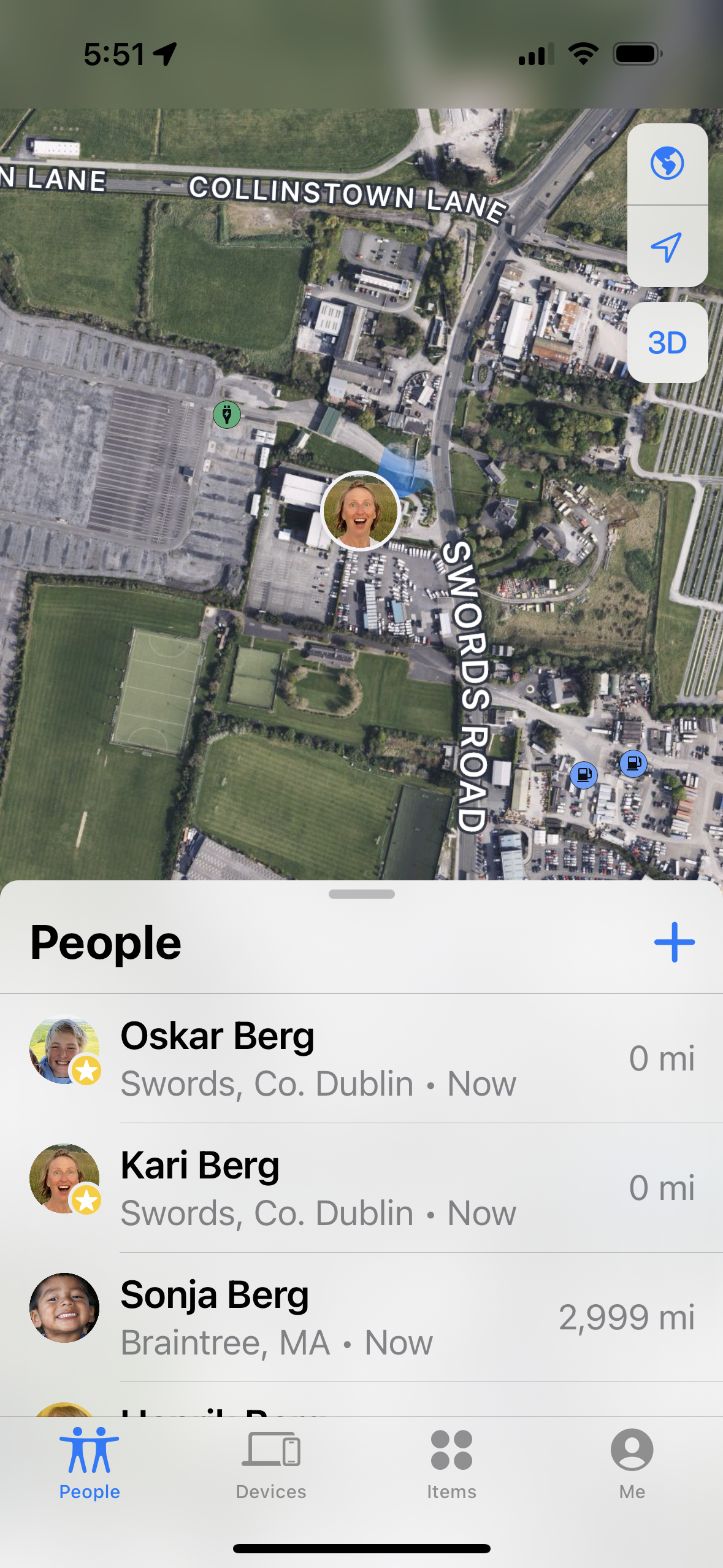The height and width of the screenshot is (1568, 723).
Task: Tap the profile photo pin on the map
Action: [361, 510]
